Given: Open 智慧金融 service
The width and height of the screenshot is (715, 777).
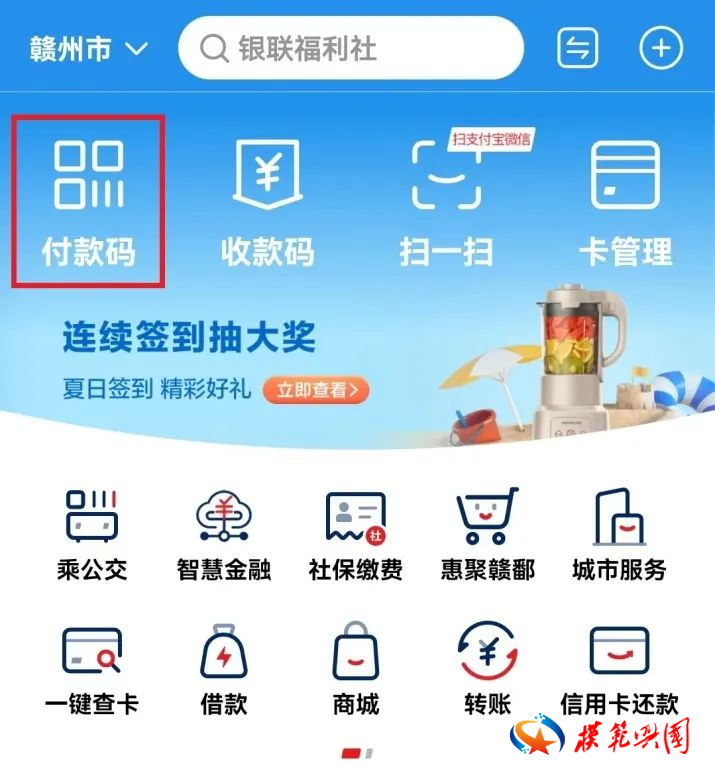Looking at the screenshot, I should tap(224, 533).
